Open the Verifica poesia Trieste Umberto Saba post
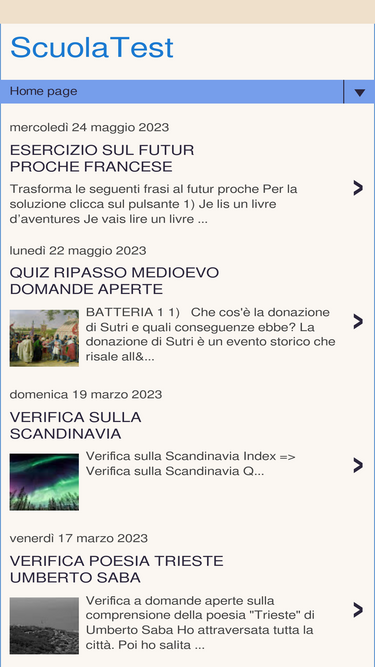The height and width of the screenshot is (667, 375). [116, 569]
